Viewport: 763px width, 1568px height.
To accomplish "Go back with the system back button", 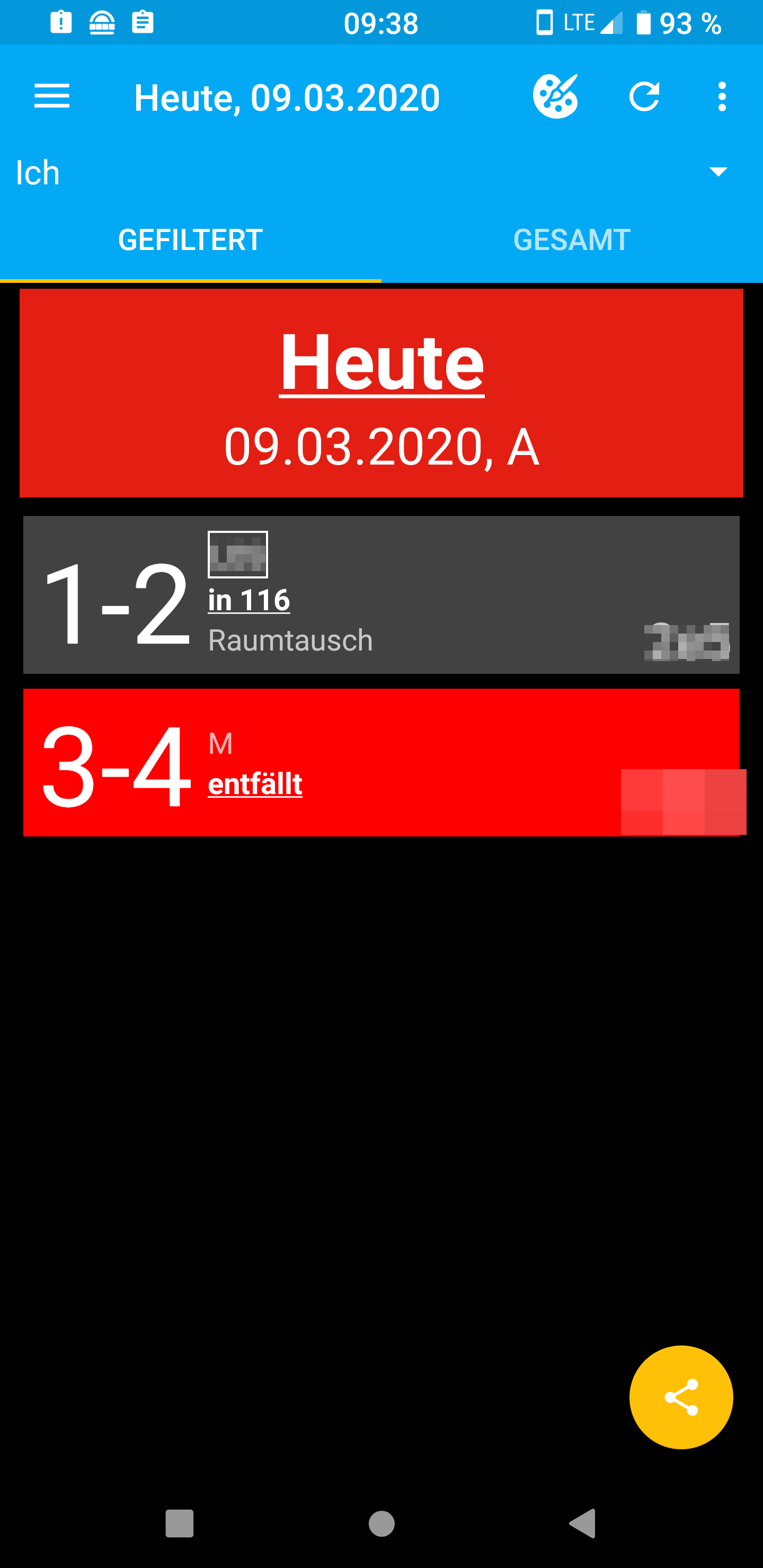I will (582, 1524).
